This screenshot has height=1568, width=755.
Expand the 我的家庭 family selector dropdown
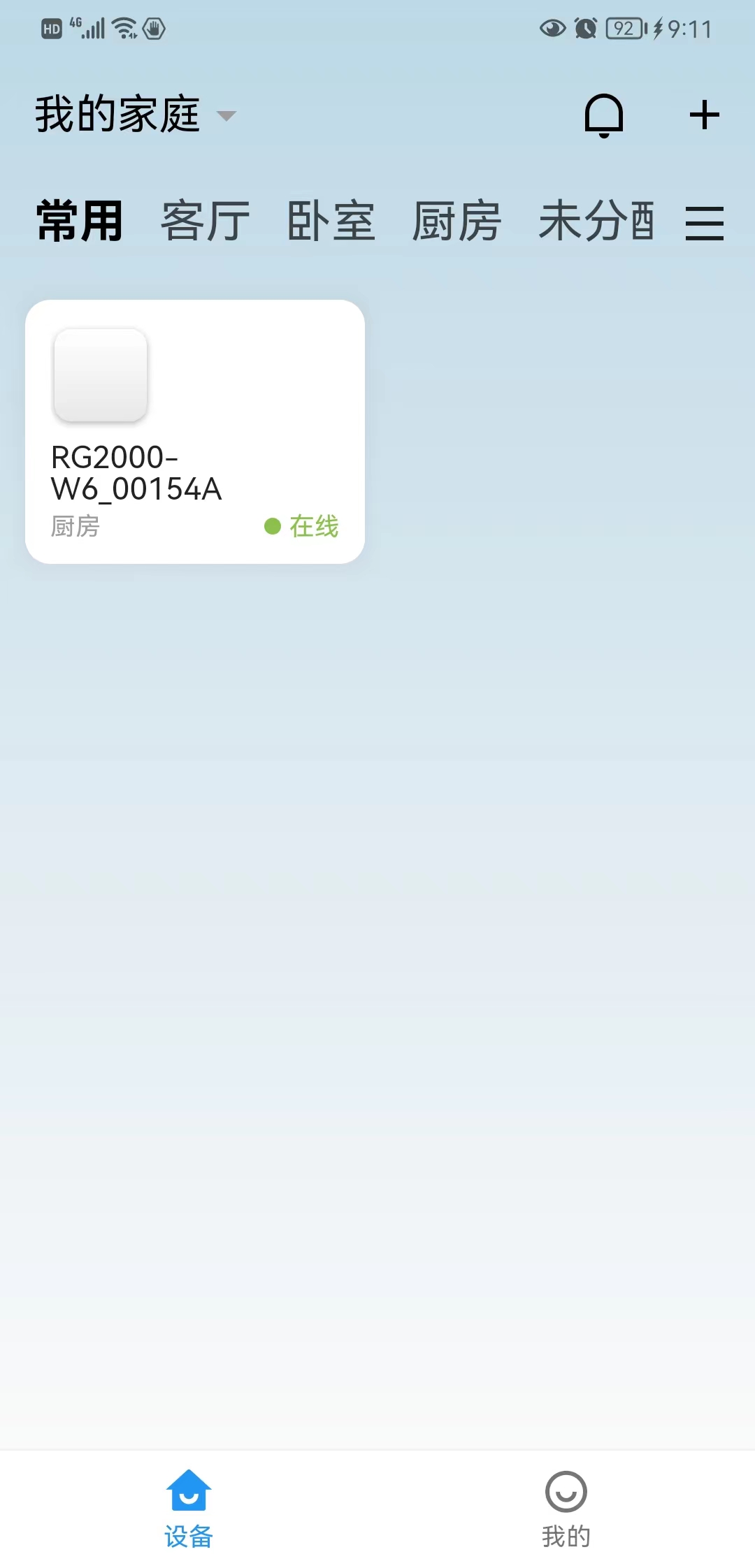(115, 114)
